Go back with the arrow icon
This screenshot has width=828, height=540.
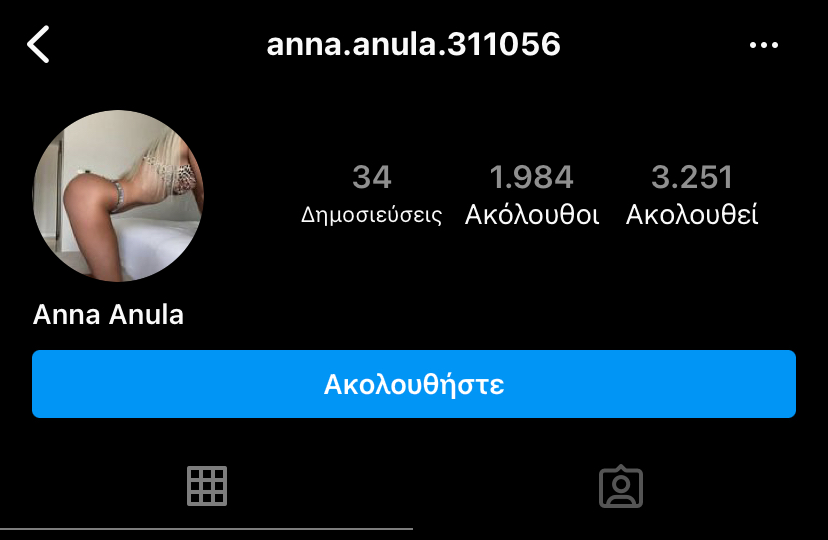click(x=38, y=45)
